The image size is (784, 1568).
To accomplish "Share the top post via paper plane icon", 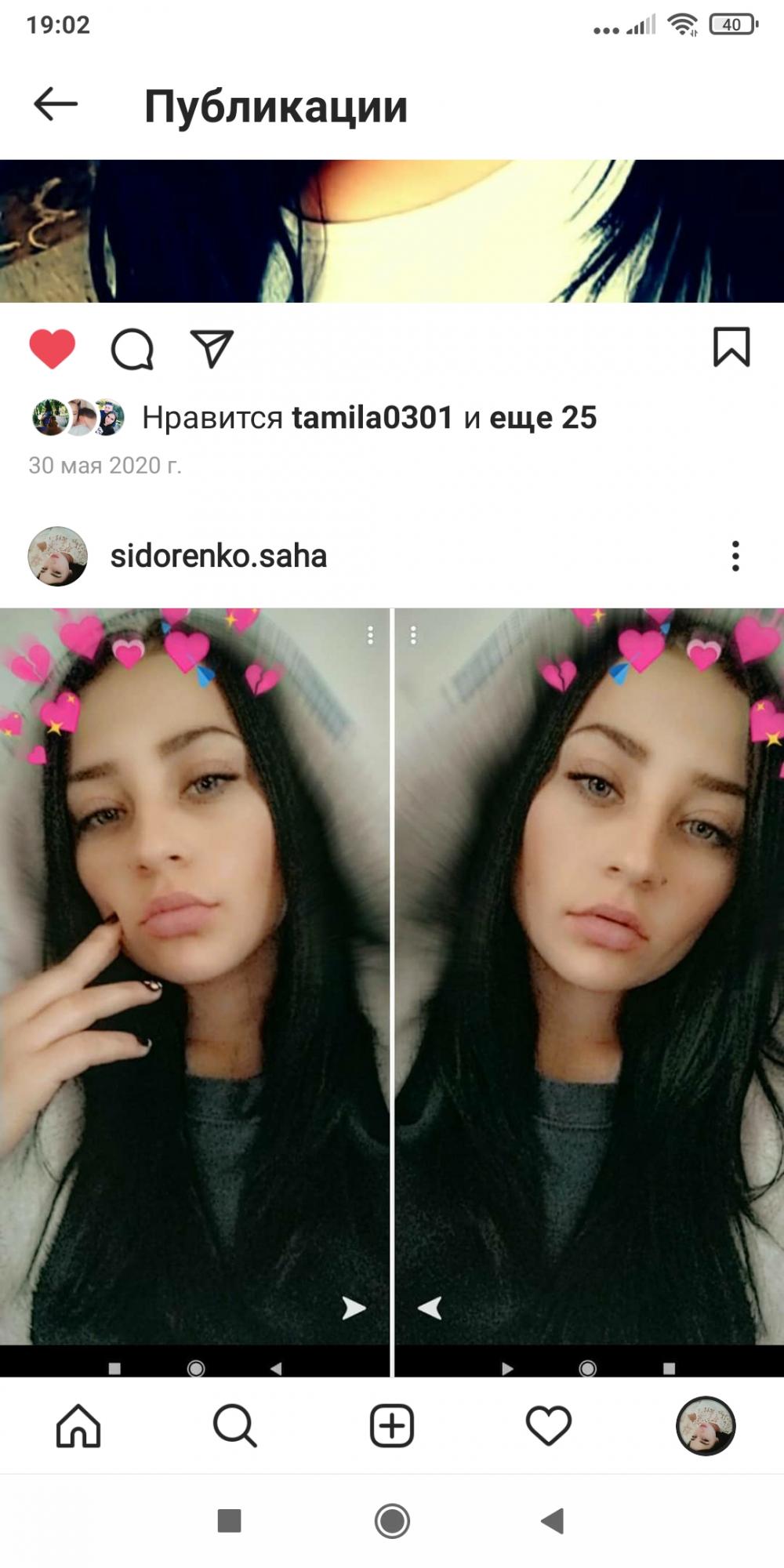I will [212, 349].
